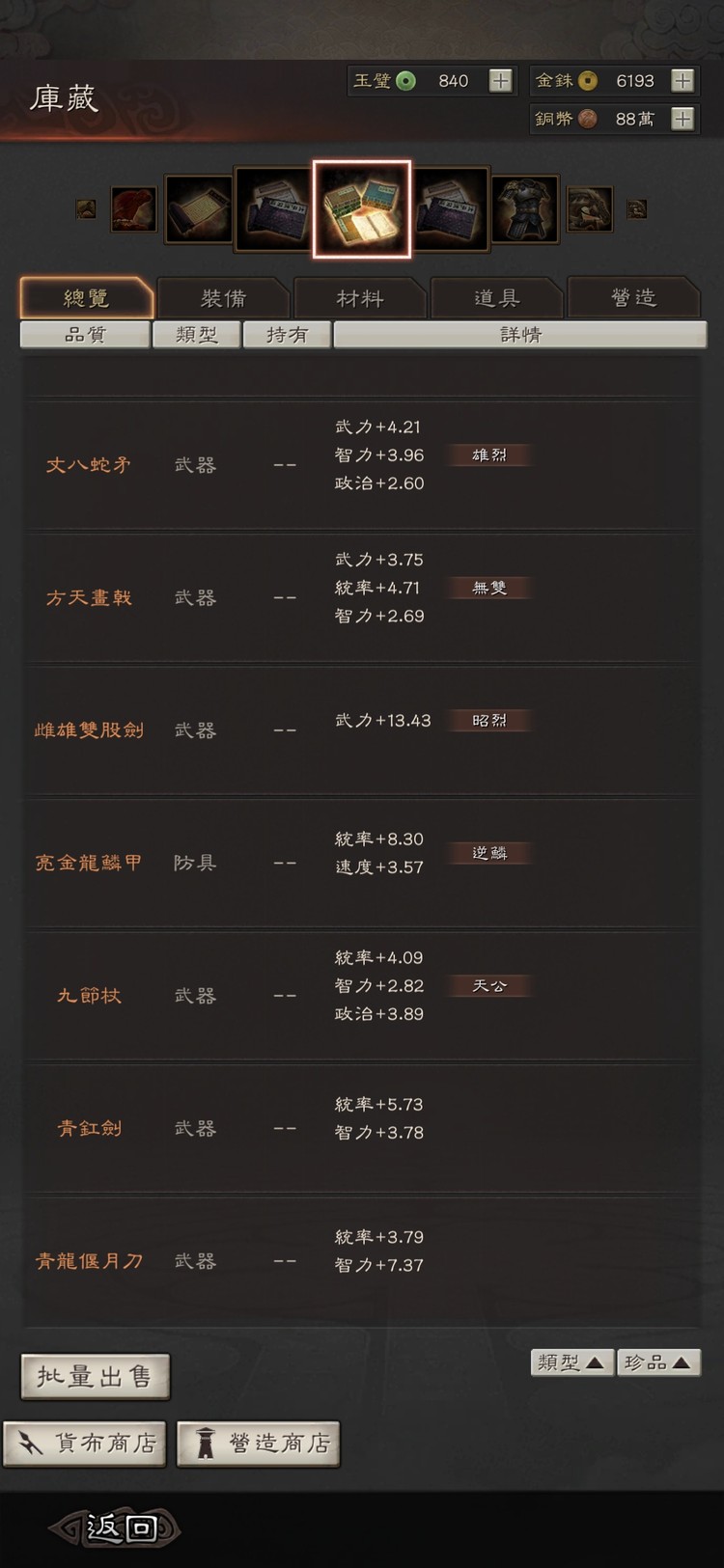Switch to the 裝備 tab
724x1568 pixels.
pos(223,298)
